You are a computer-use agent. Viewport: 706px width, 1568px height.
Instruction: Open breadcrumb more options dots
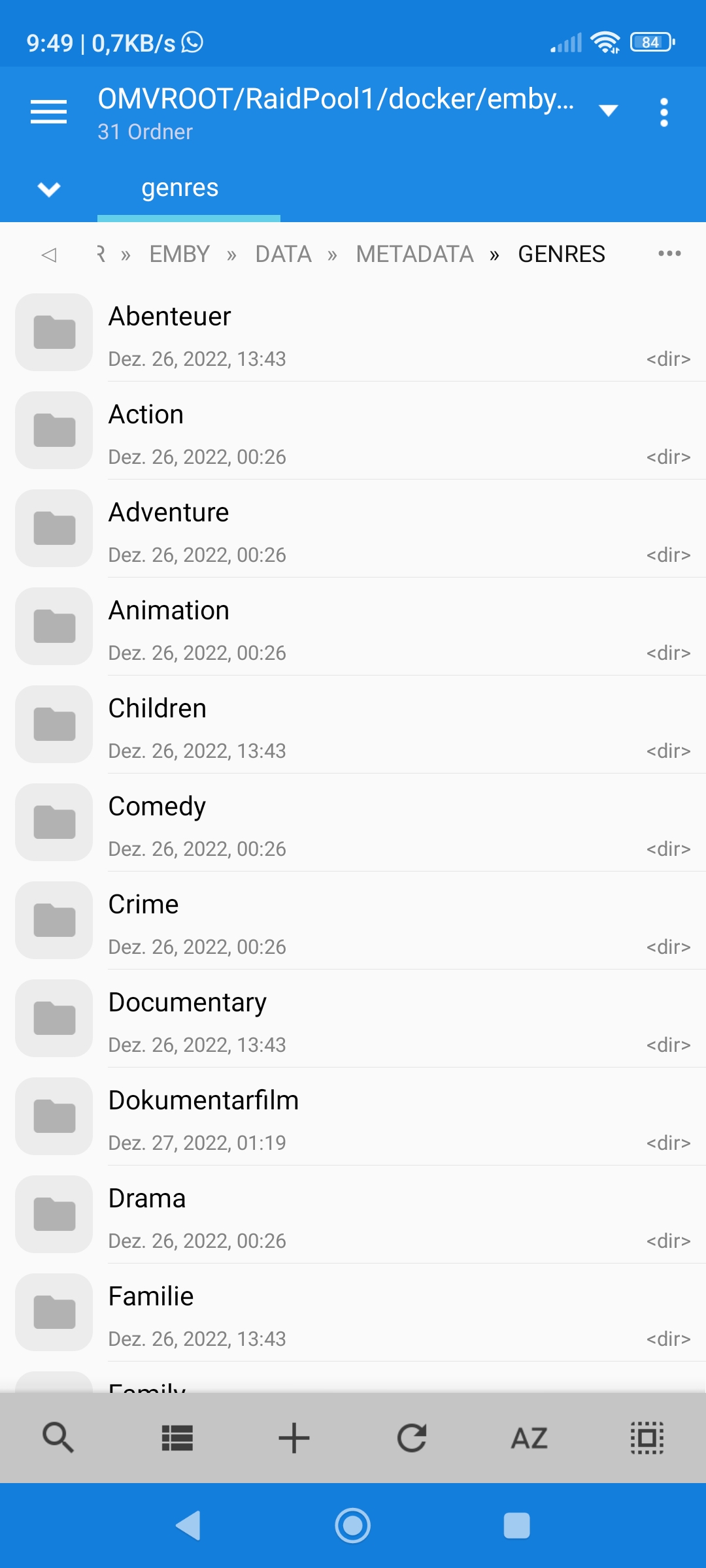coord(669,253)
